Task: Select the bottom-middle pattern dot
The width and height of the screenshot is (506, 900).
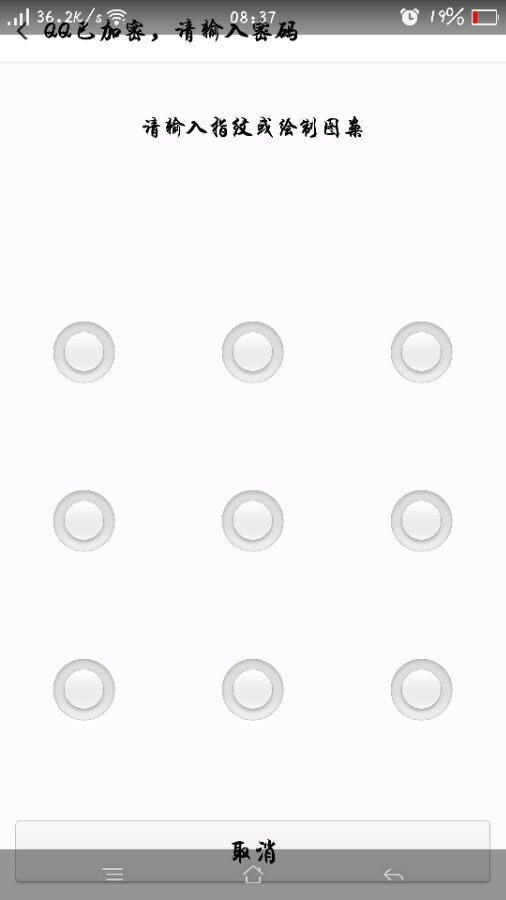Action: click(252, 689)
